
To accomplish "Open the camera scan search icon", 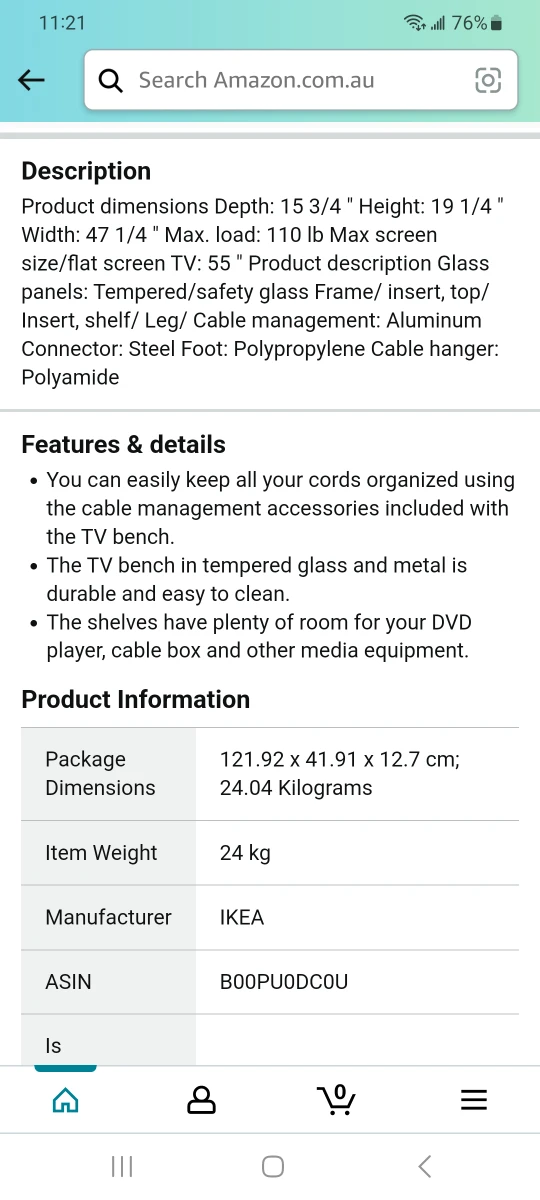I will click(x=487, y=80).
